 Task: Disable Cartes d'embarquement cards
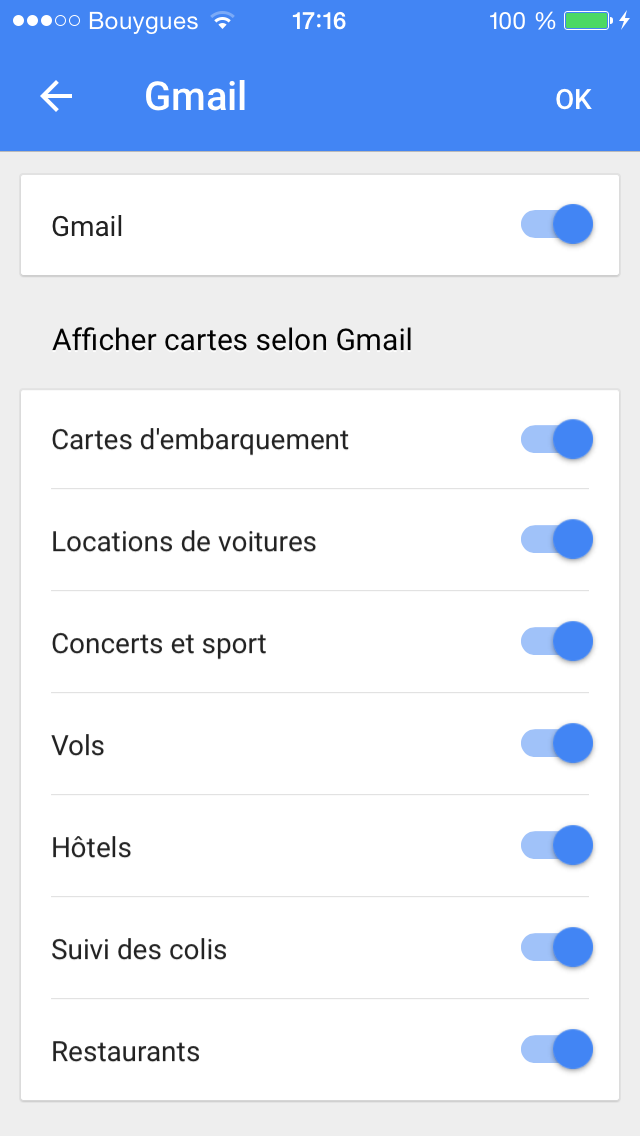[557, 439]
